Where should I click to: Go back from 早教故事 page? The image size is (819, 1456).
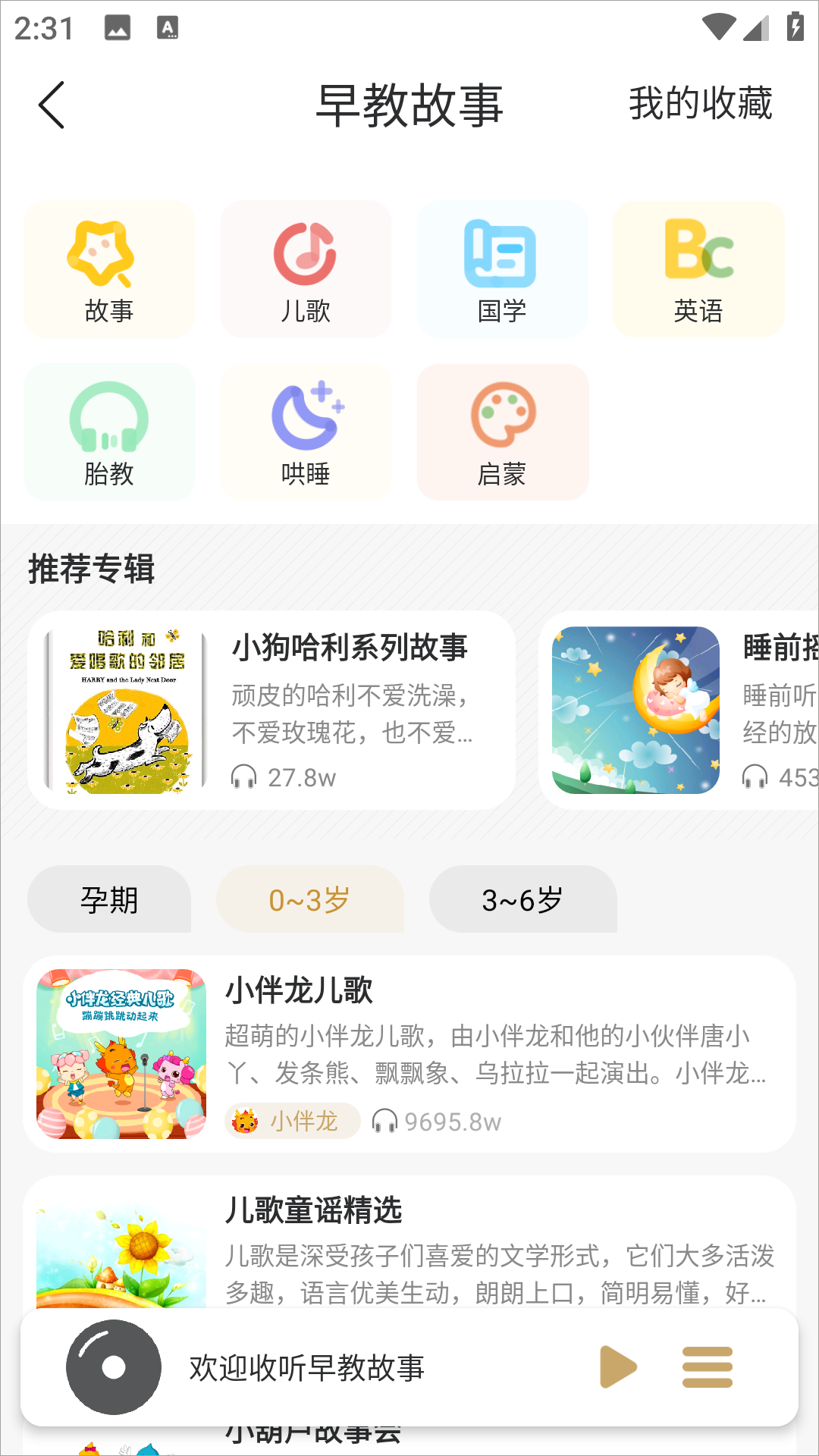(x=52, y=105)
